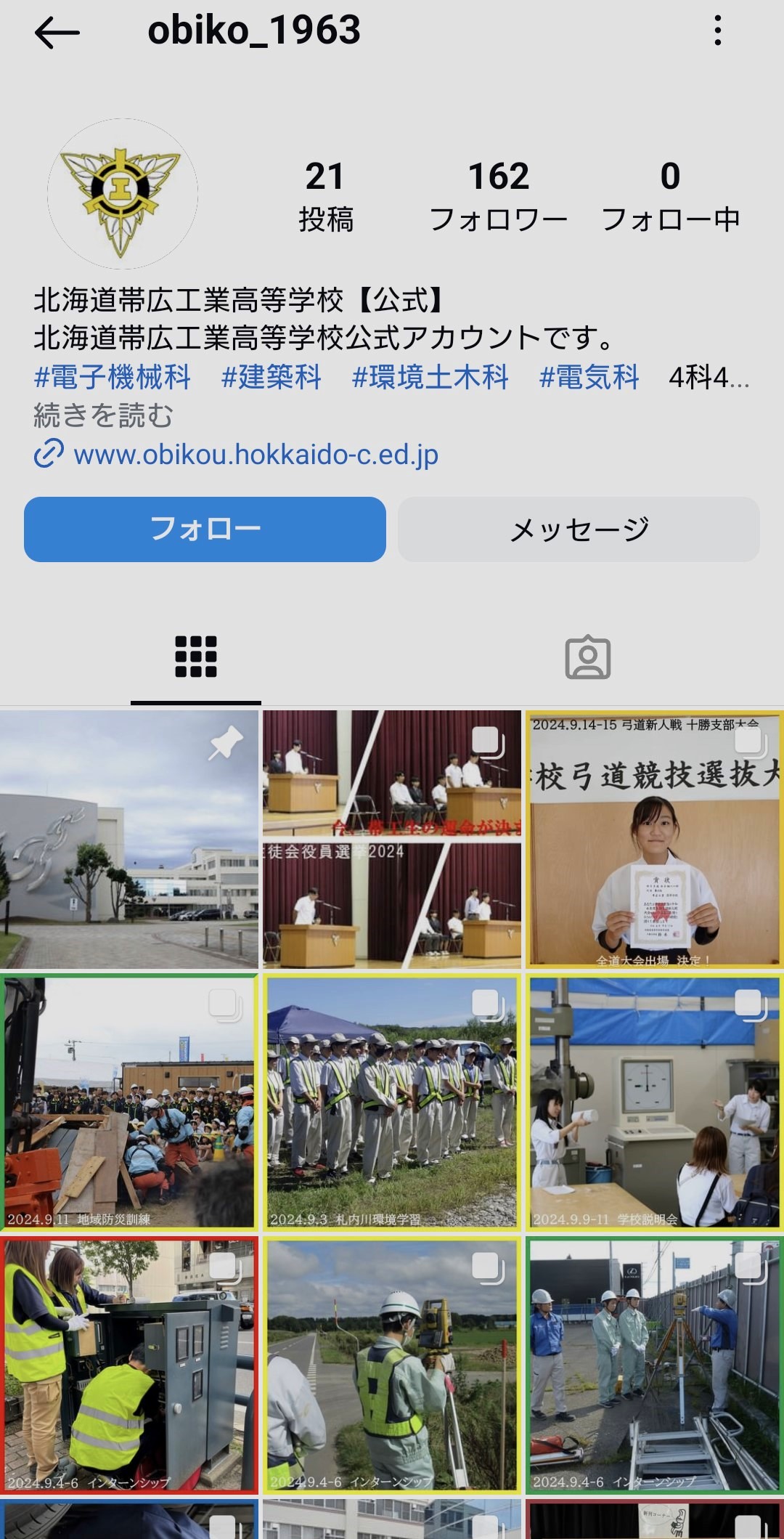The image size is (784, 1539).
Task: Switch to the tagged photos tab
Action: (588, 657)
